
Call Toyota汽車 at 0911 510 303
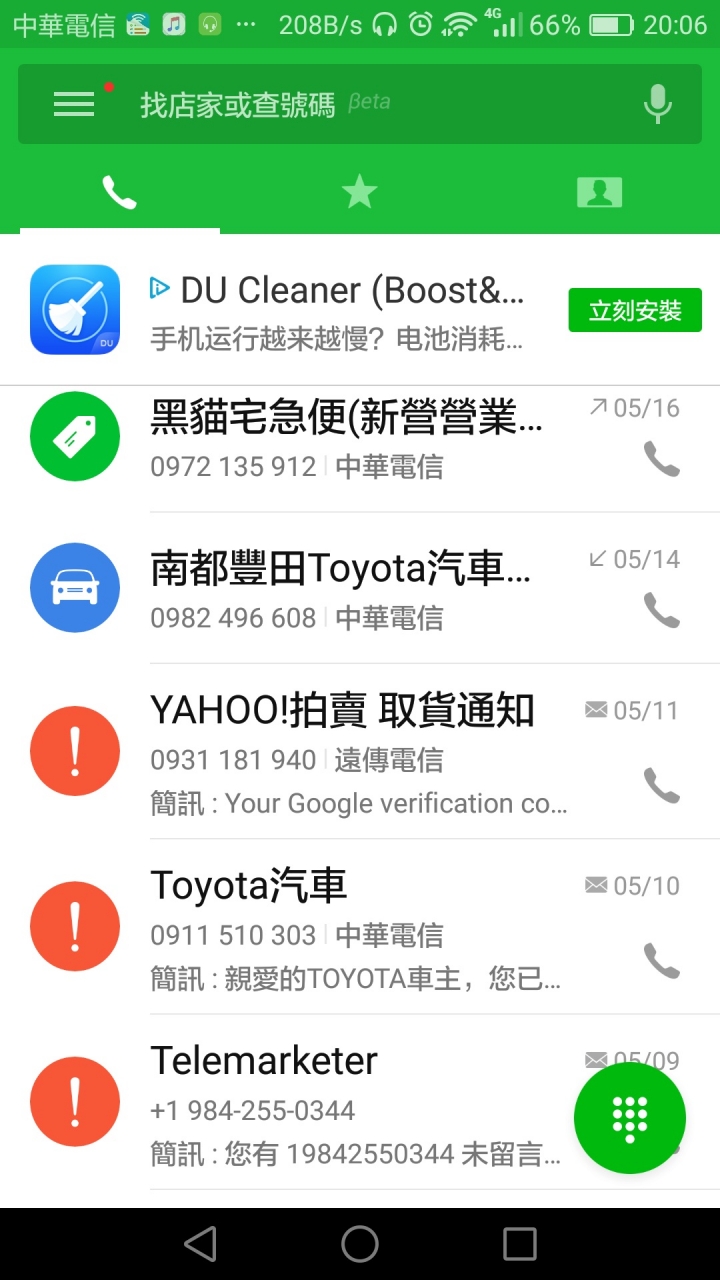[661, 961]
